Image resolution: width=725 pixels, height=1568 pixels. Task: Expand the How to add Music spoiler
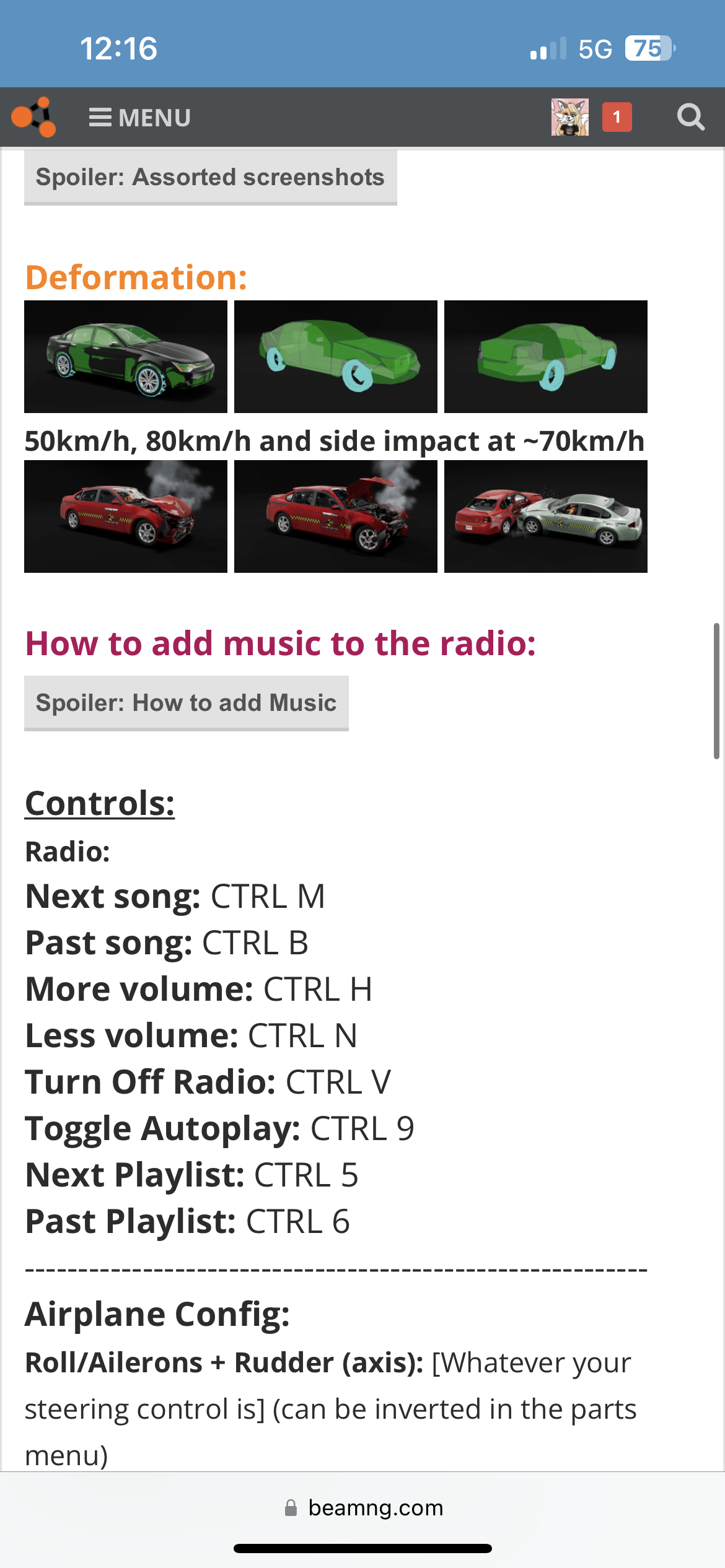click(x=187, y=703)
